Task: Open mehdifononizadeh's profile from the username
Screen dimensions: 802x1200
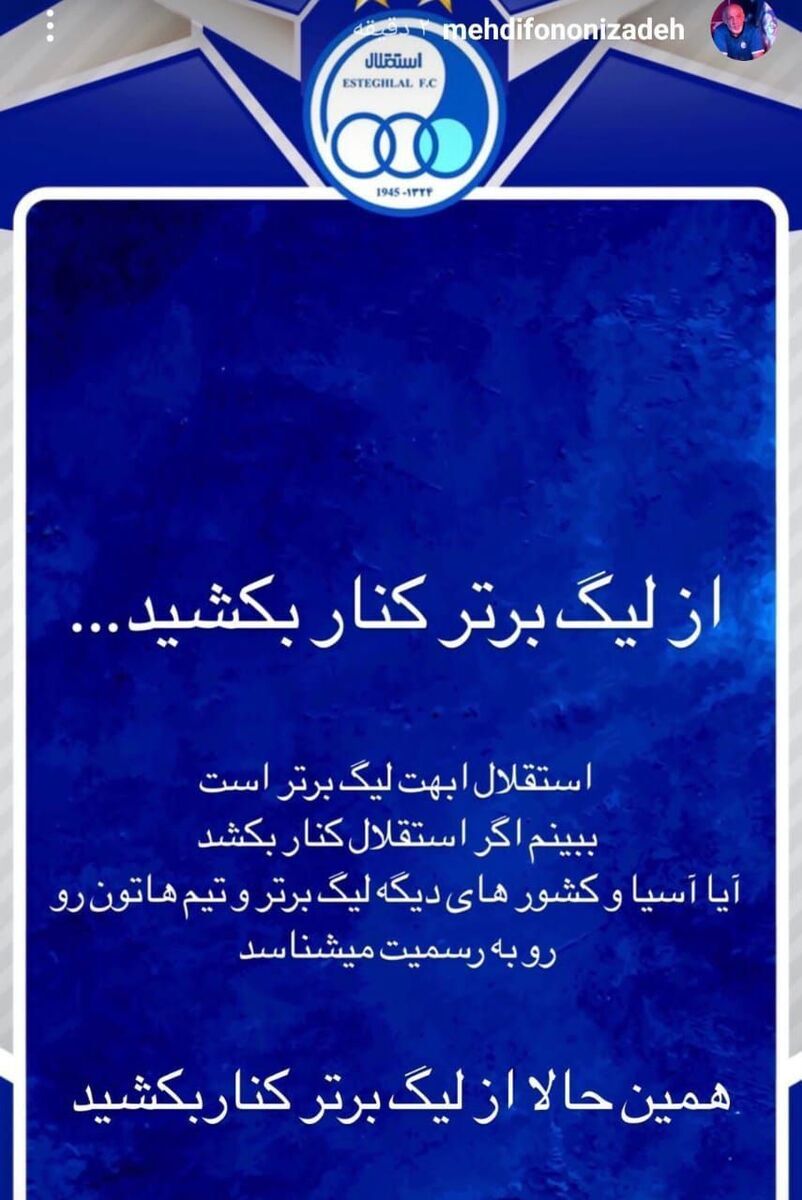Action: tap(563, 30)
